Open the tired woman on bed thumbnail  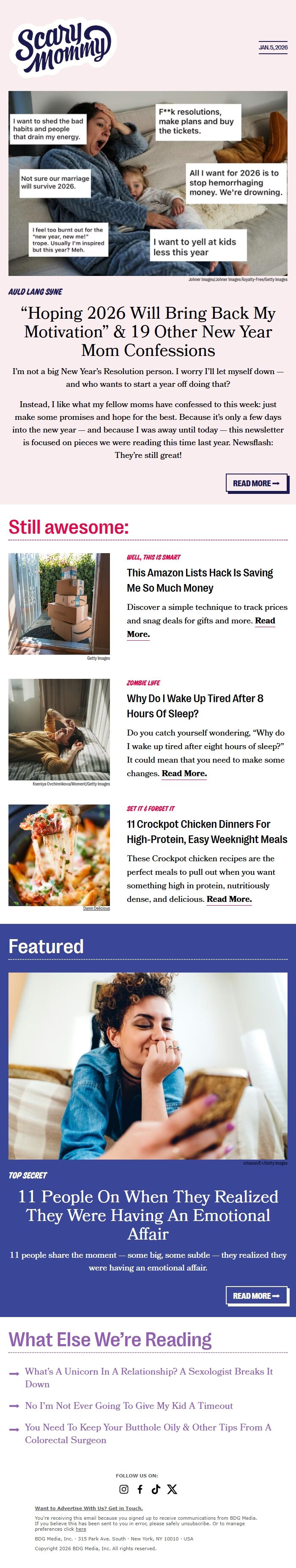click(59, 729)
